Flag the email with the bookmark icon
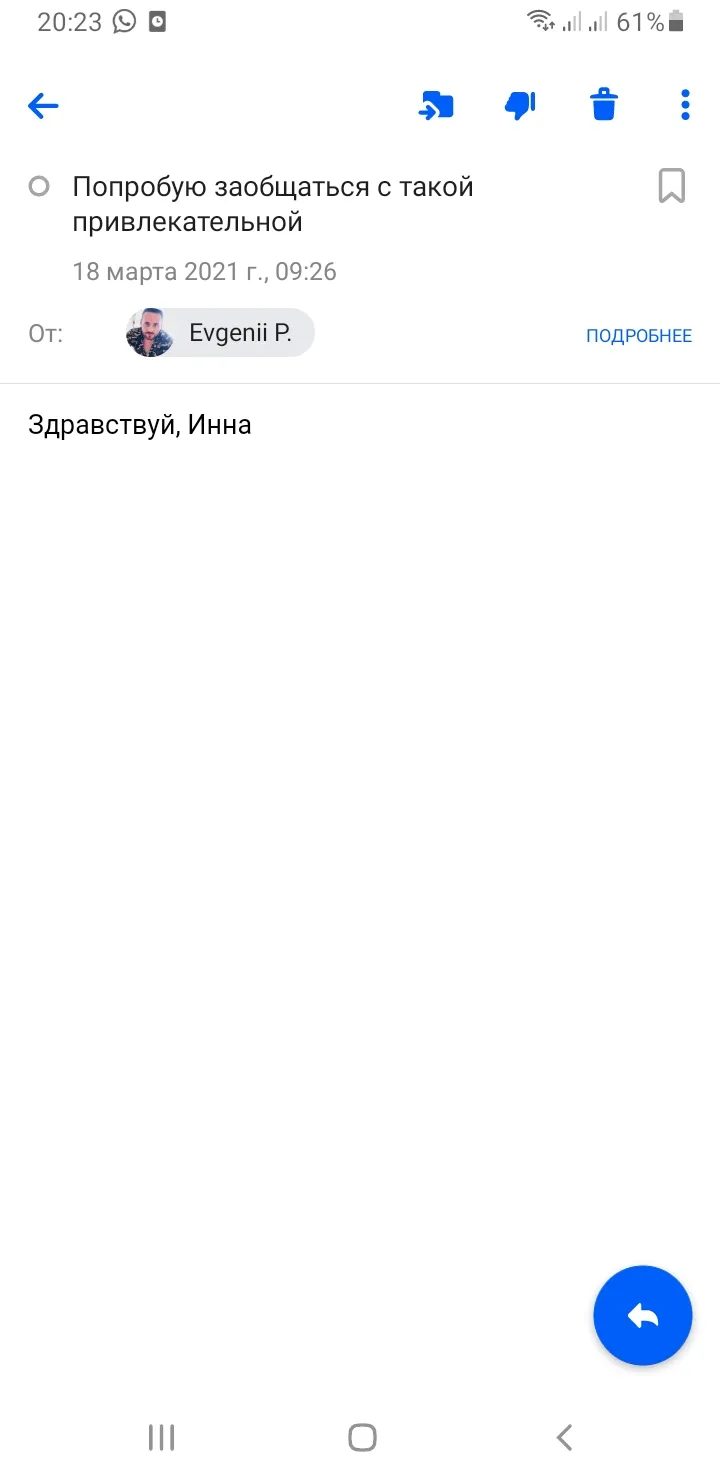Viewport: 720px width, 1480px height. 672,186
